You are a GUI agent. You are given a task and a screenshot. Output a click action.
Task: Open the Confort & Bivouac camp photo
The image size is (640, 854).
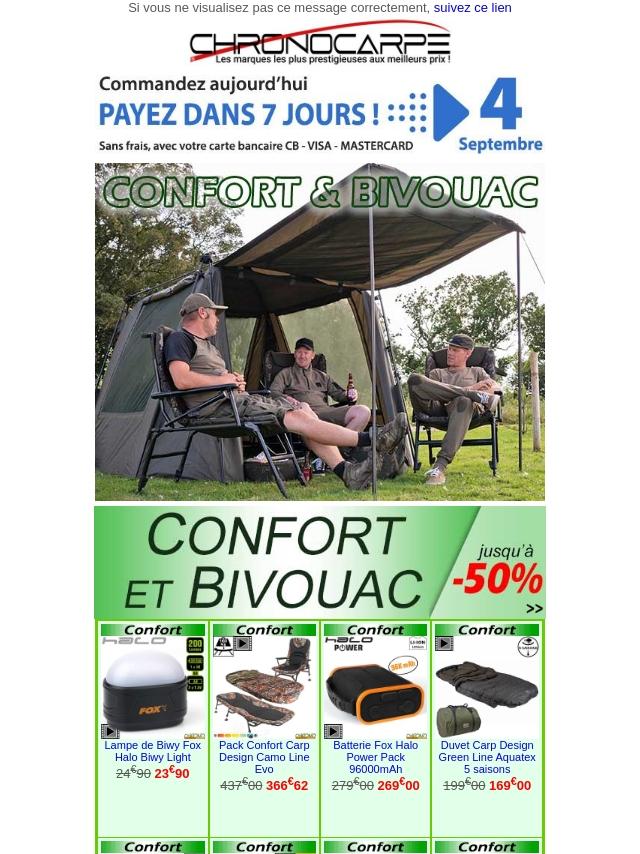pyautogui.click(x=320, y=332)
